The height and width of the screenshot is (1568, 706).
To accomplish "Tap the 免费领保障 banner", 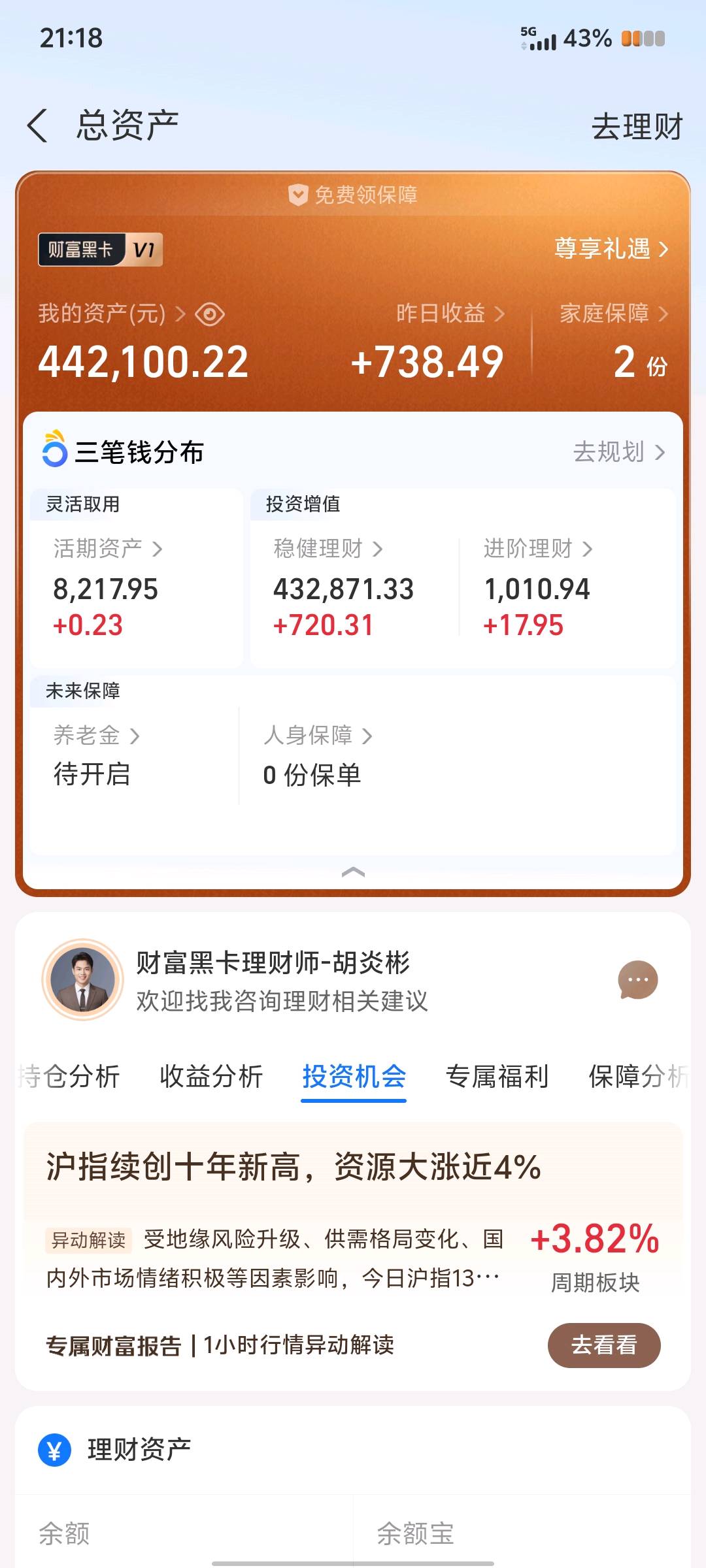I will pos(353,195).
